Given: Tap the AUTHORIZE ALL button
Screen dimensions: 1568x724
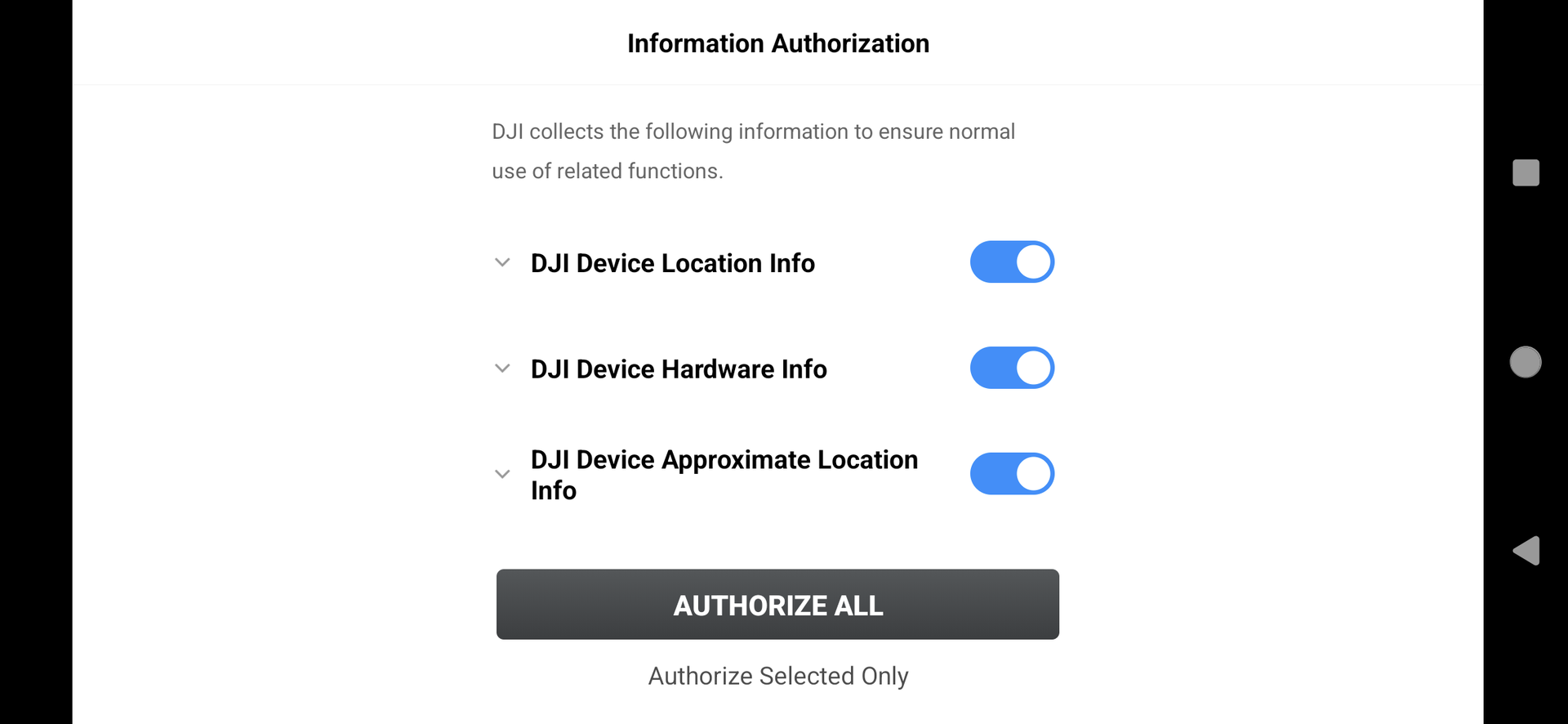Looking at the screenshot, I should coord(777,605).
